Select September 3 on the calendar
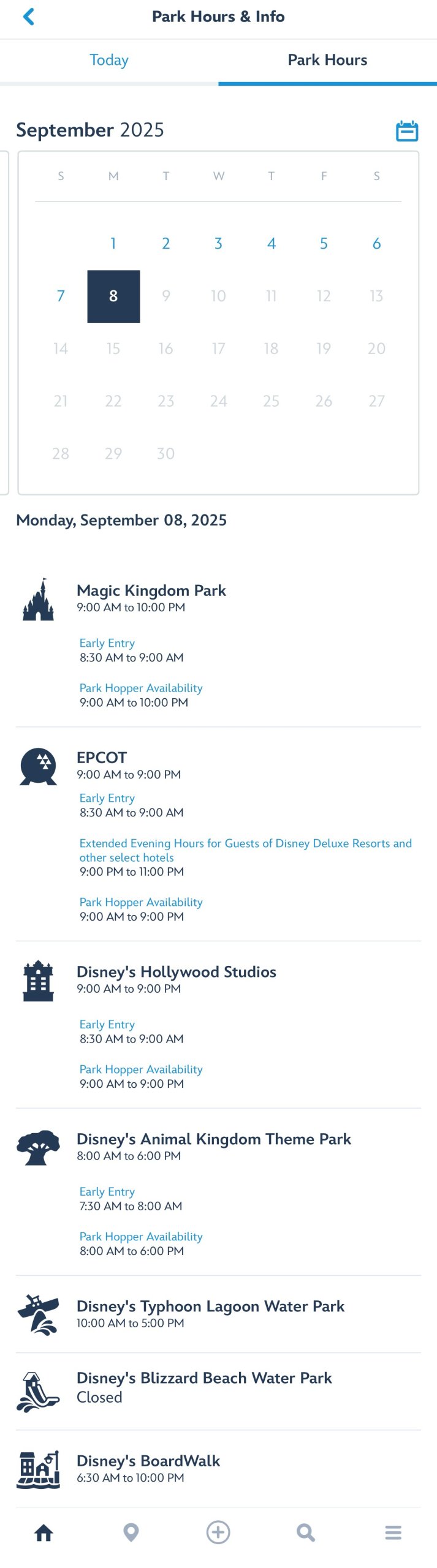The width and height of the screenshot is (437, 1568). pos(218,244)
